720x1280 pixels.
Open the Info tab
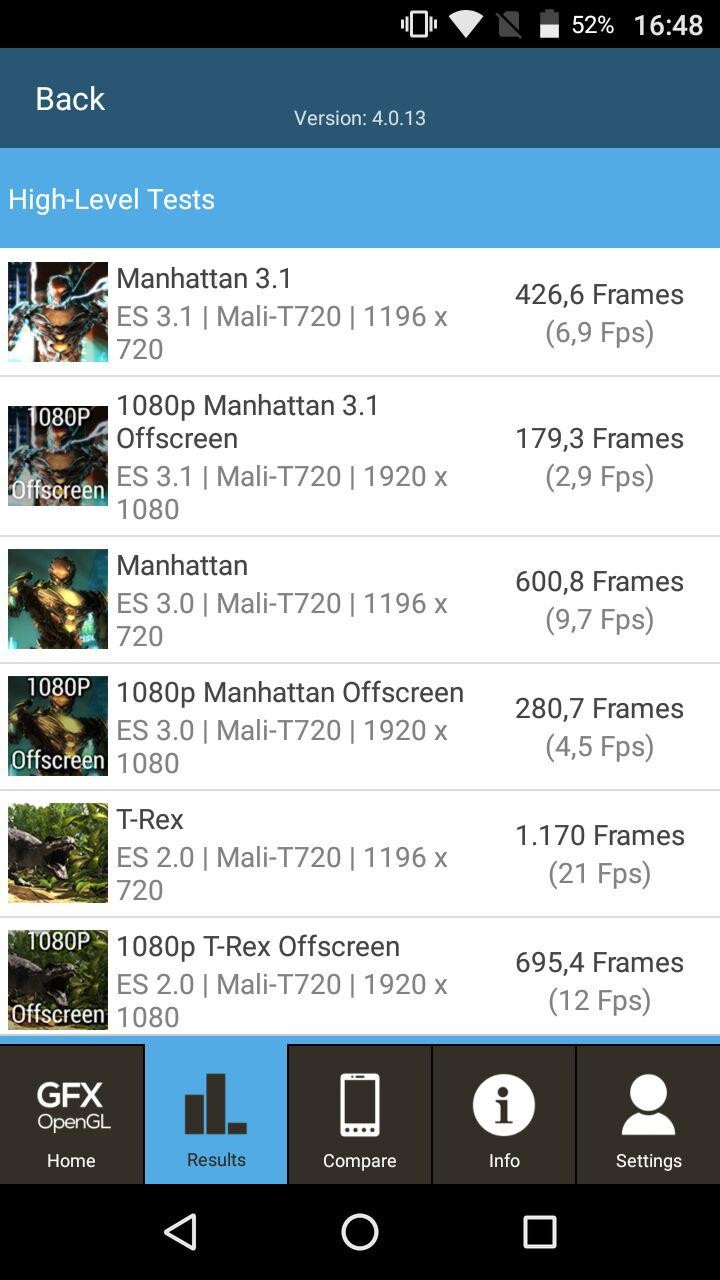tap(504, 1115)
